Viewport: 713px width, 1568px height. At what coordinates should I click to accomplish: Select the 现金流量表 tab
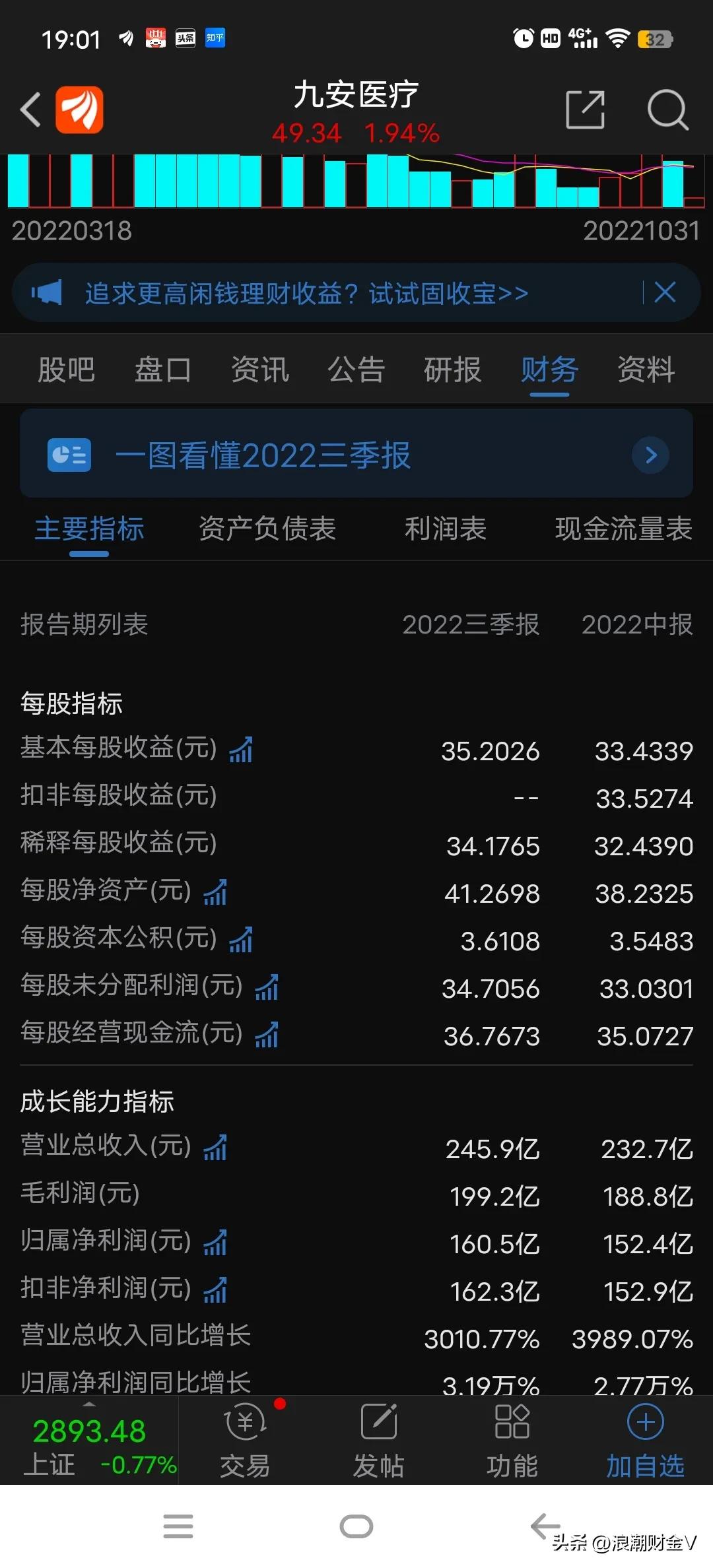click(x=621, y=529)
